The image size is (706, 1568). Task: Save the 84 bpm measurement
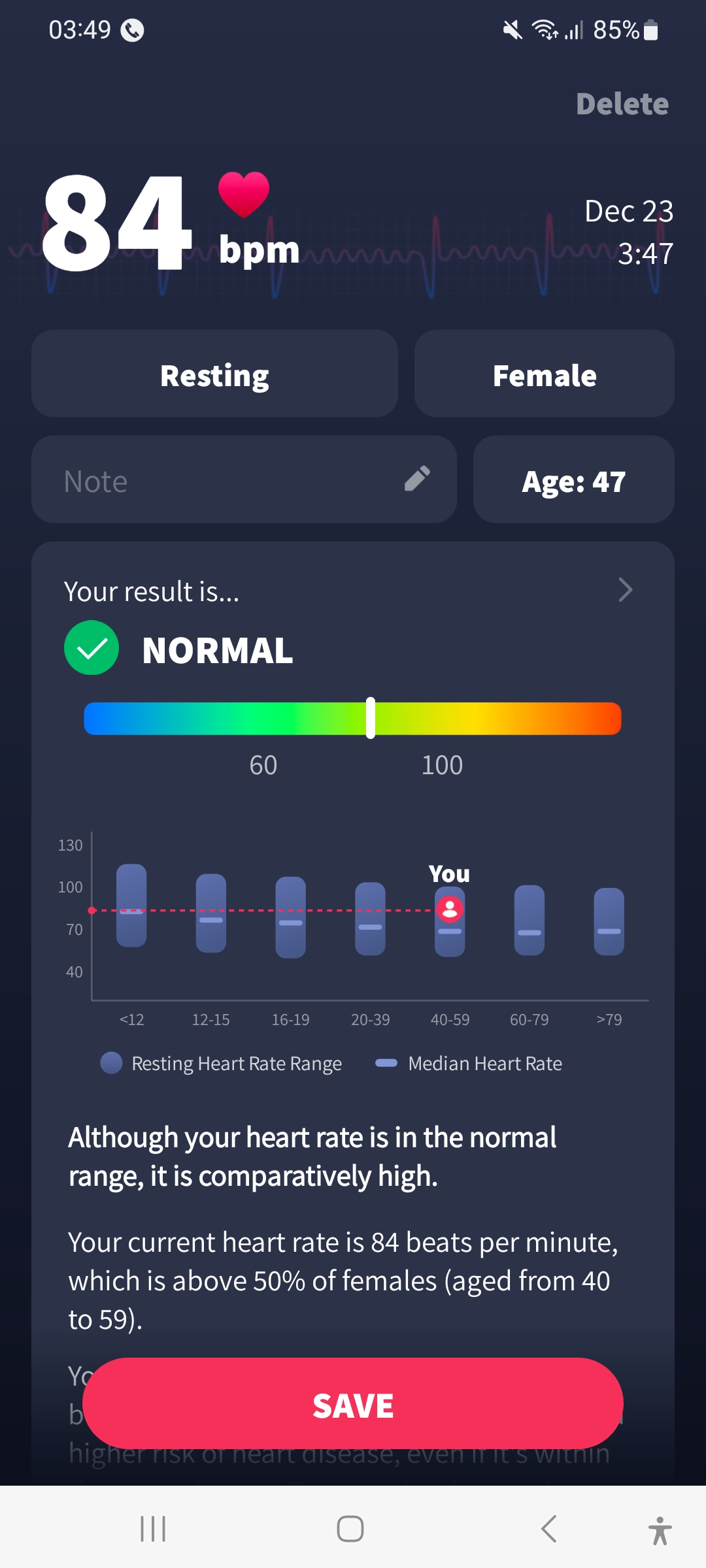pyautogui.click(x=352, y=1405)
